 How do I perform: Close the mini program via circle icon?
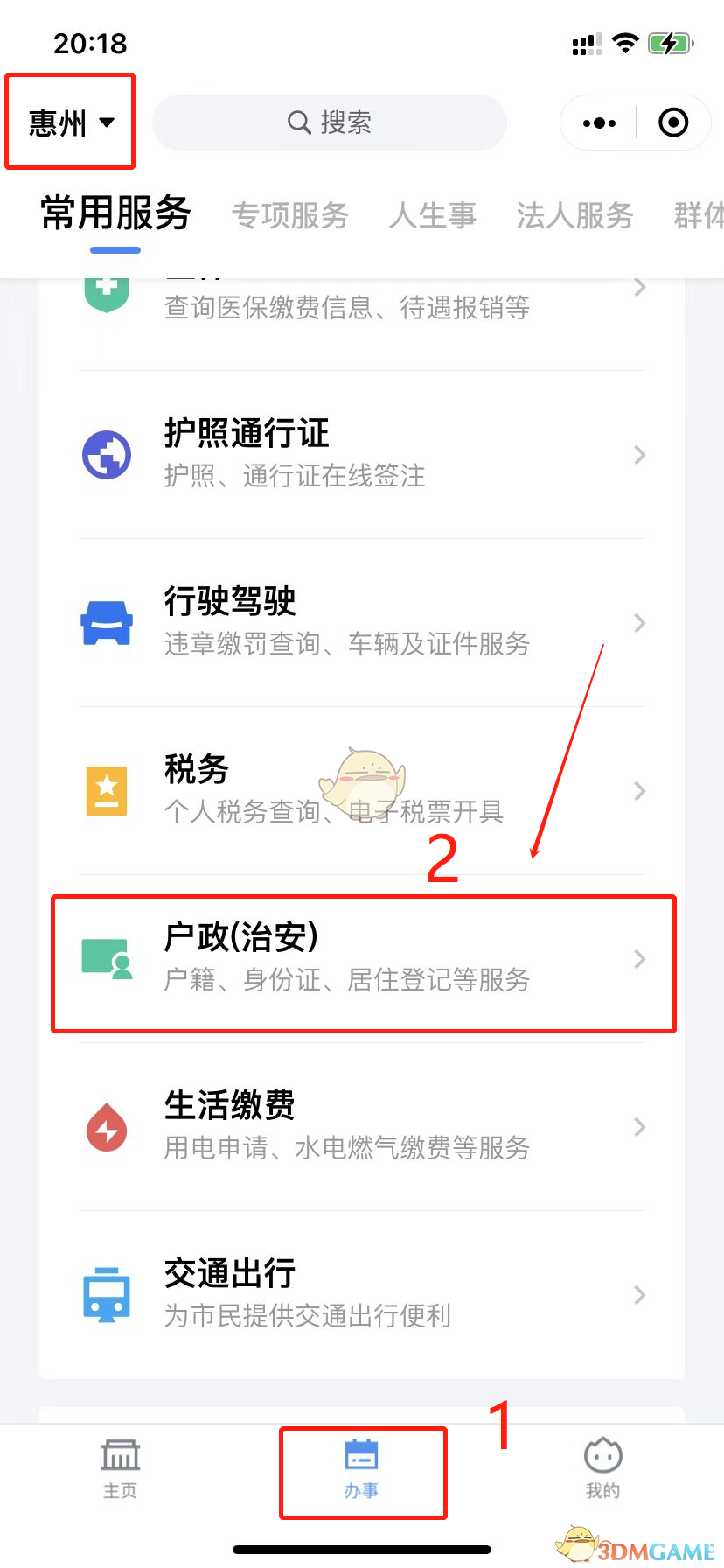672,122
